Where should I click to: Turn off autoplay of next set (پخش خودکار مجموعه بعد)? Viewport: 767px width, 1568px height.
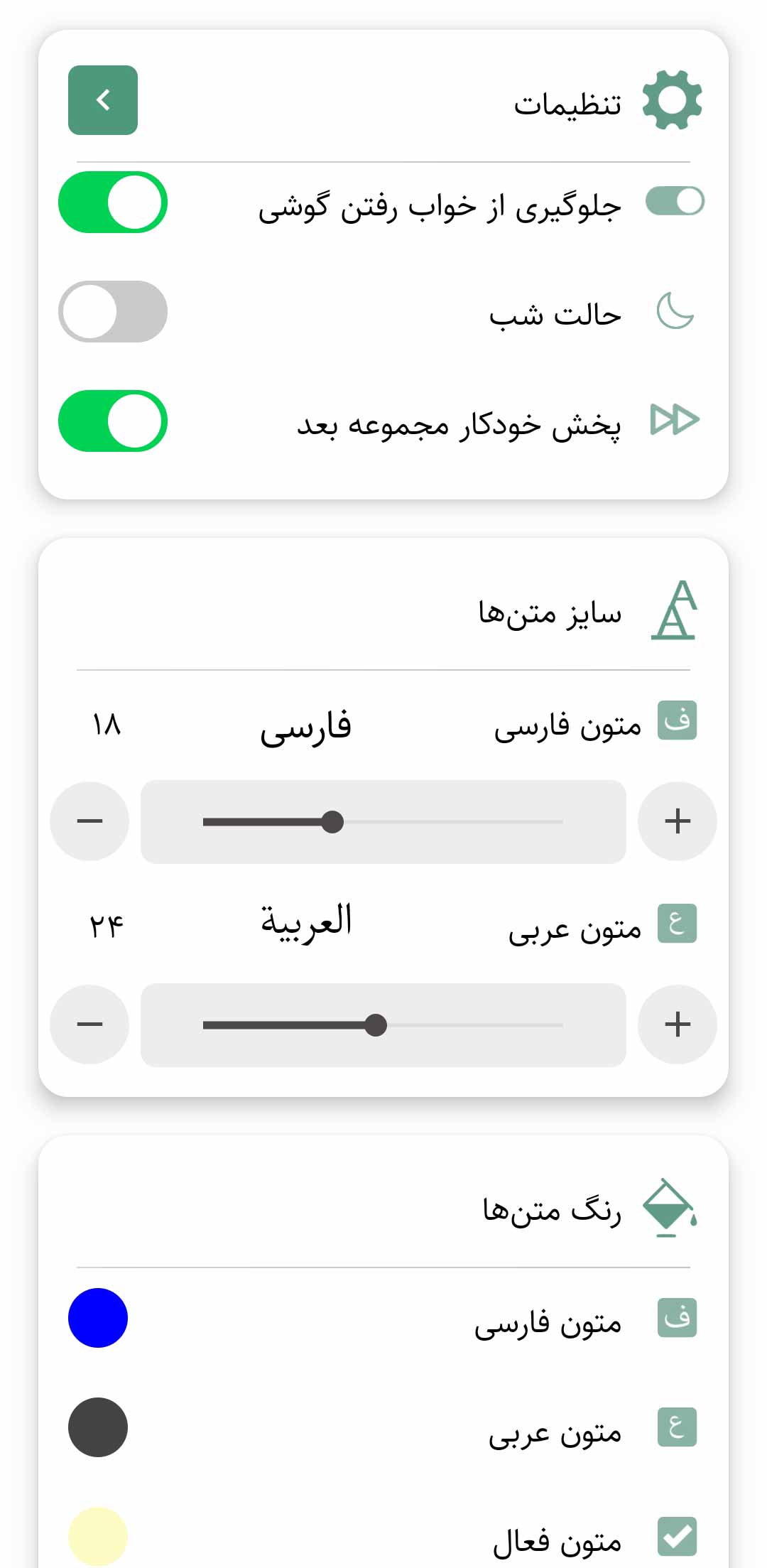pyautogui.click(x=113, y=421)
